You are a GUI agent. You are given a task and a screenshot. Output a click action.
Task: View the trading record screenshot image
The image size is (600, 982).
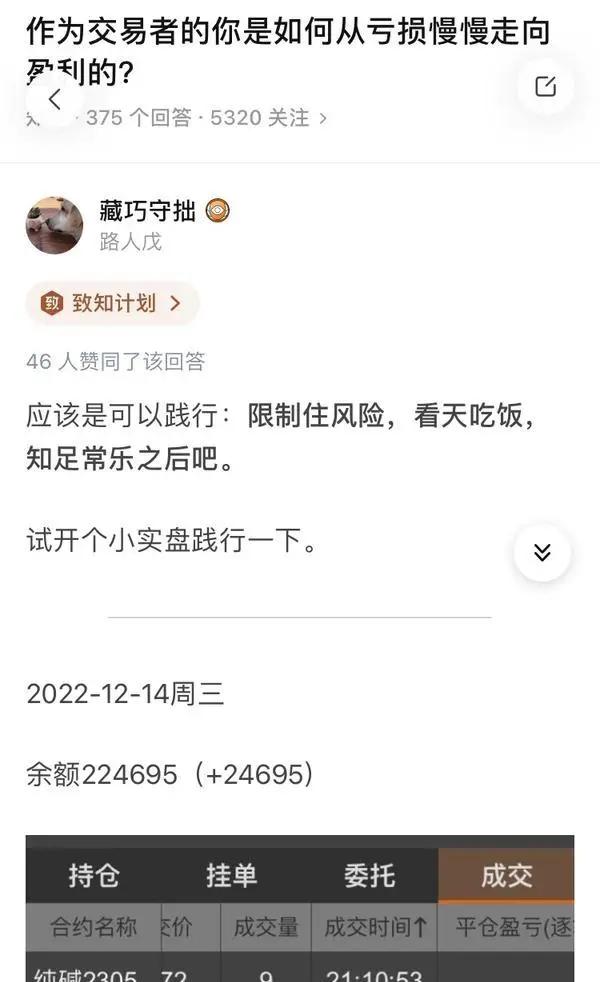pyautogui.click(x=300, y=908)
